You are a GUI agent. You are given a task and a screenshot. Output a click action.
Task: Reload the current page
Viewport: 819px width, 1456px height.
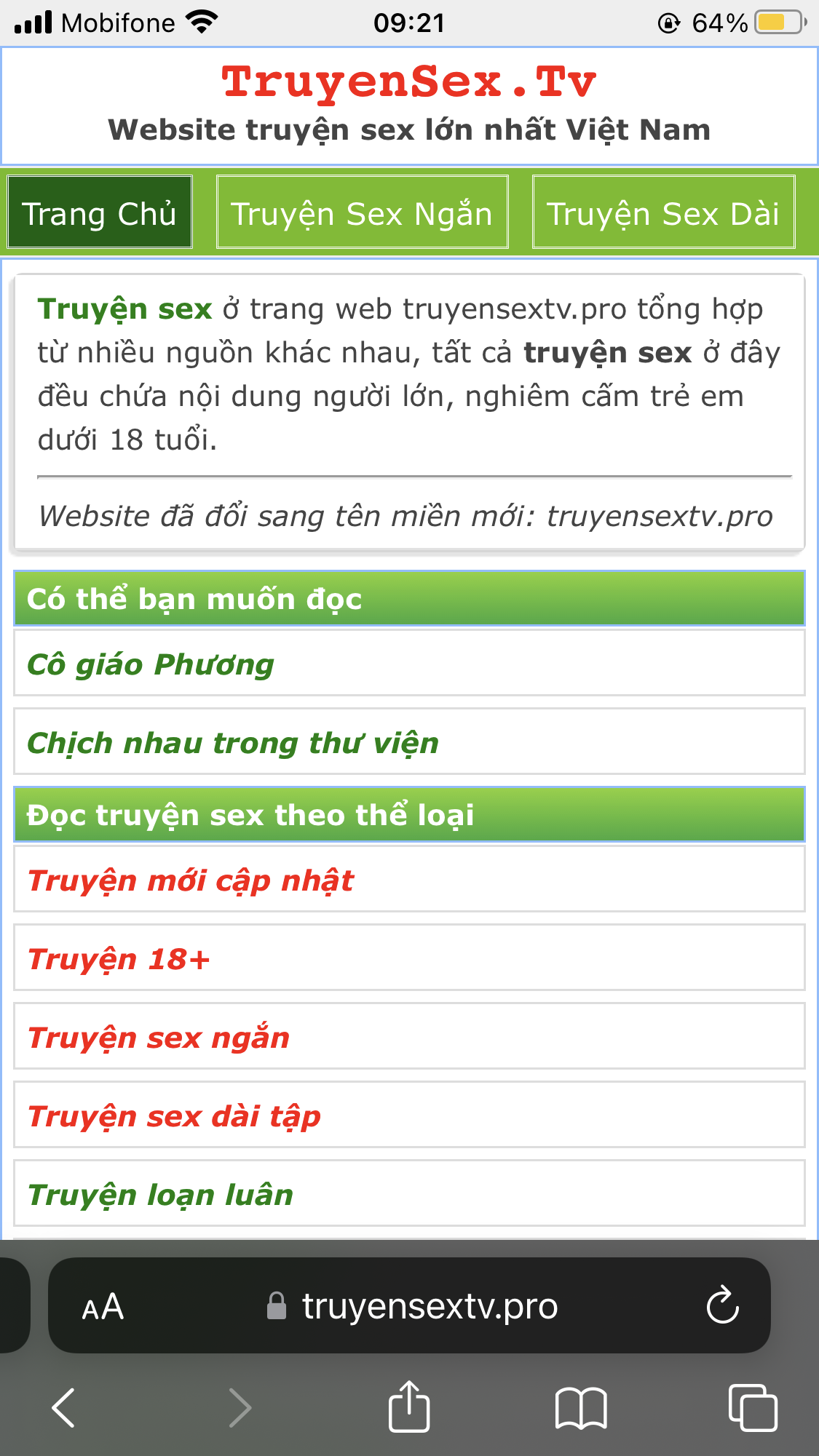coord(722,1305)
